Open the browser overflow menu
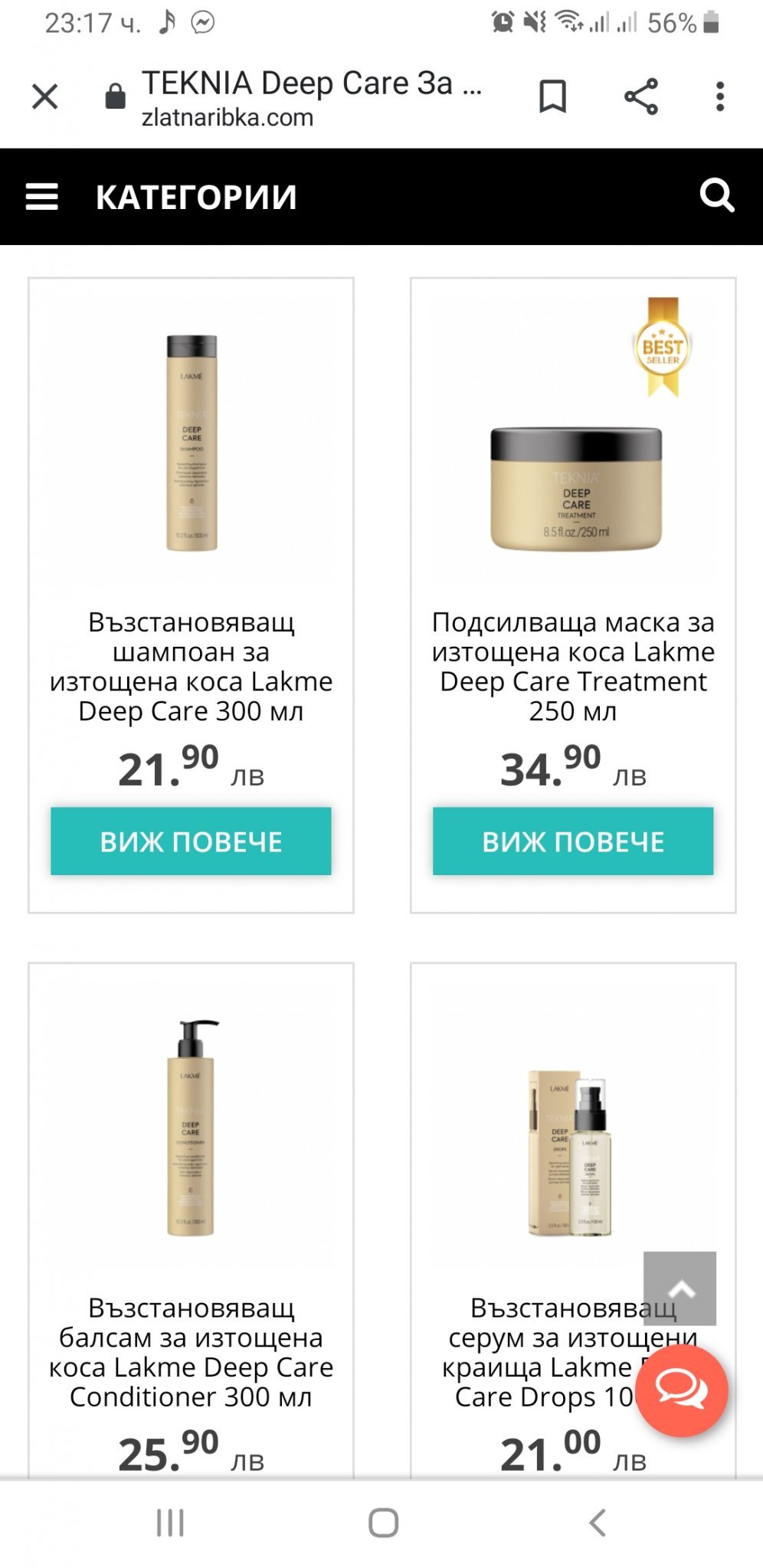Screen dimensions: 763x1568 (x=719, y=96)
